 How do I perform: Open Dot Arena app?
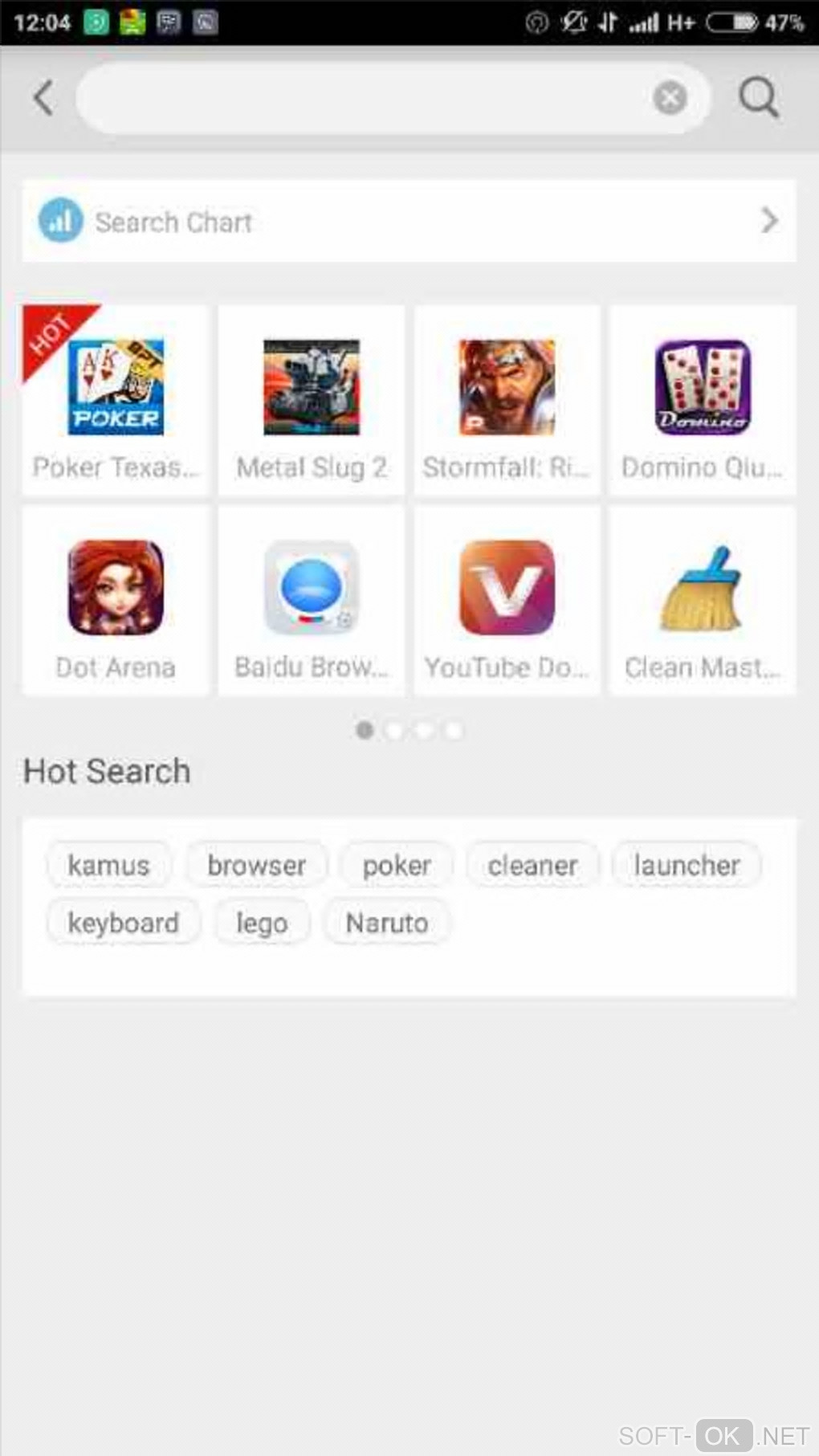(116, 601)
